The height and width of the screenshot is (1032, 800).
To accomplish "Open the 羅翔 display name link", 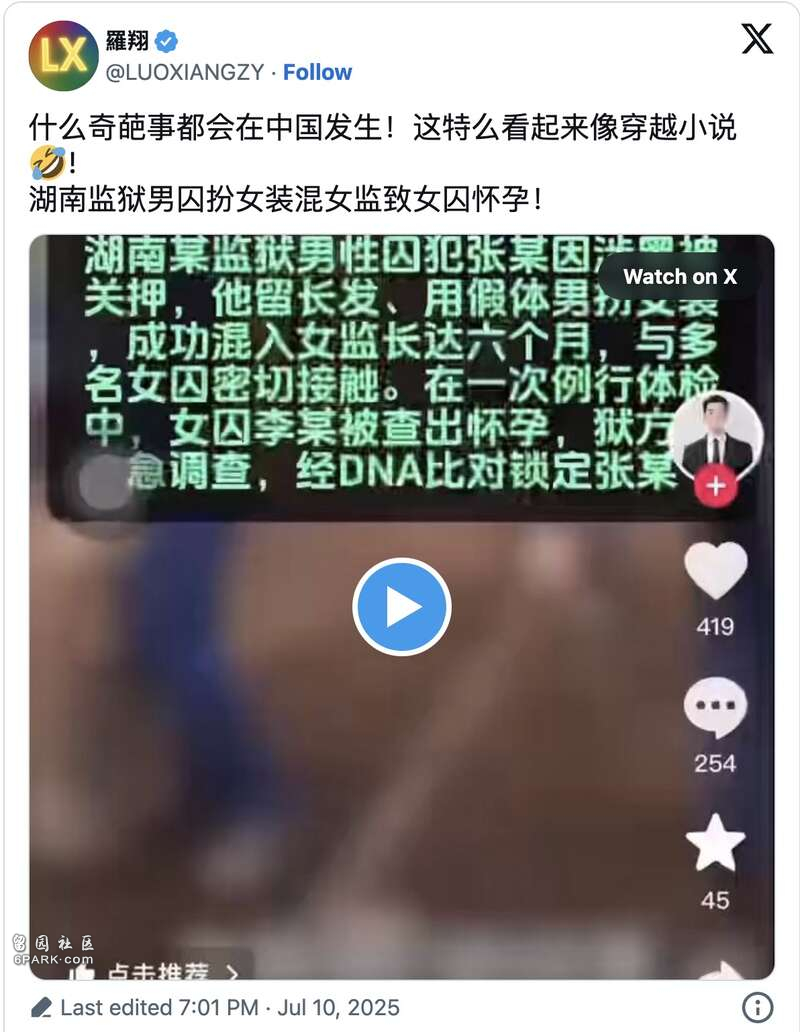I will [127, 40].
